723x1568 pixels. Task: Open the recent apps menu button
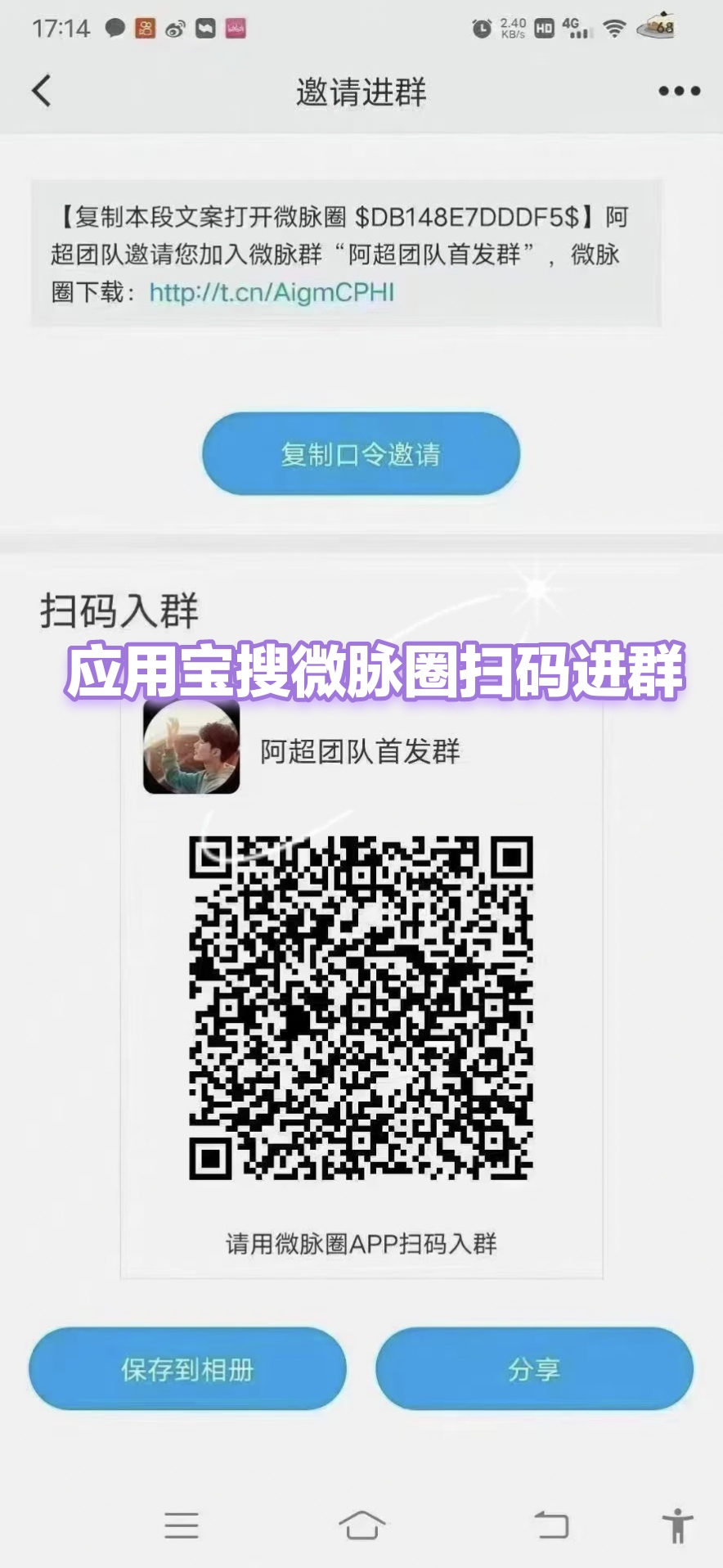point(182,1525)
